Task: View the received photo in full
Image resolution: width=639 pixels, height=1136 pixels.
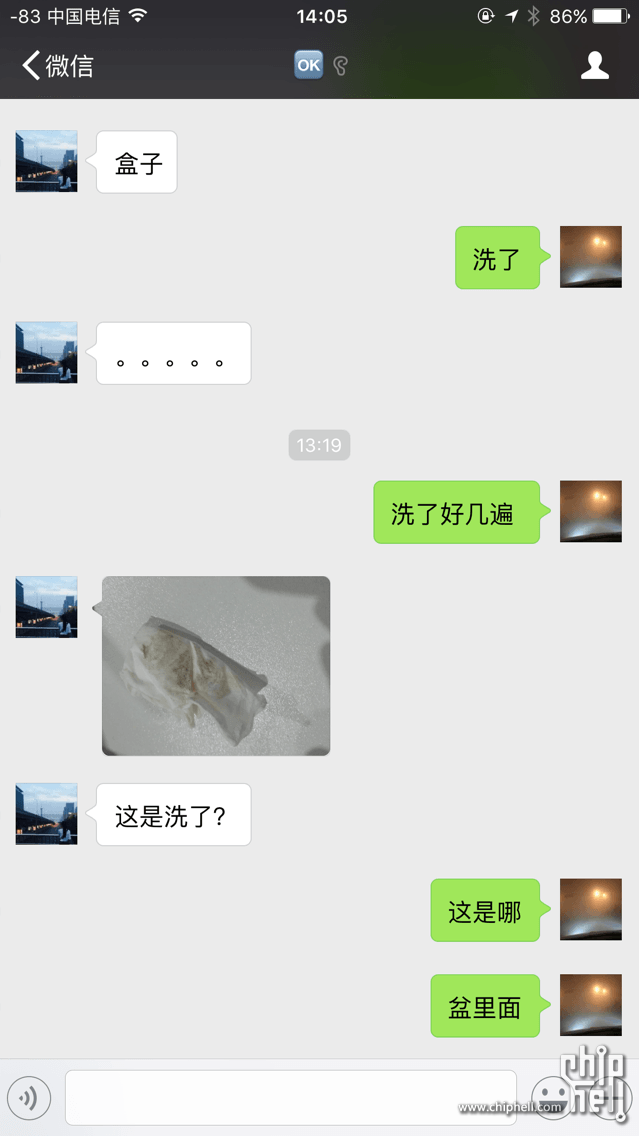Action: (x=216, y=665)
